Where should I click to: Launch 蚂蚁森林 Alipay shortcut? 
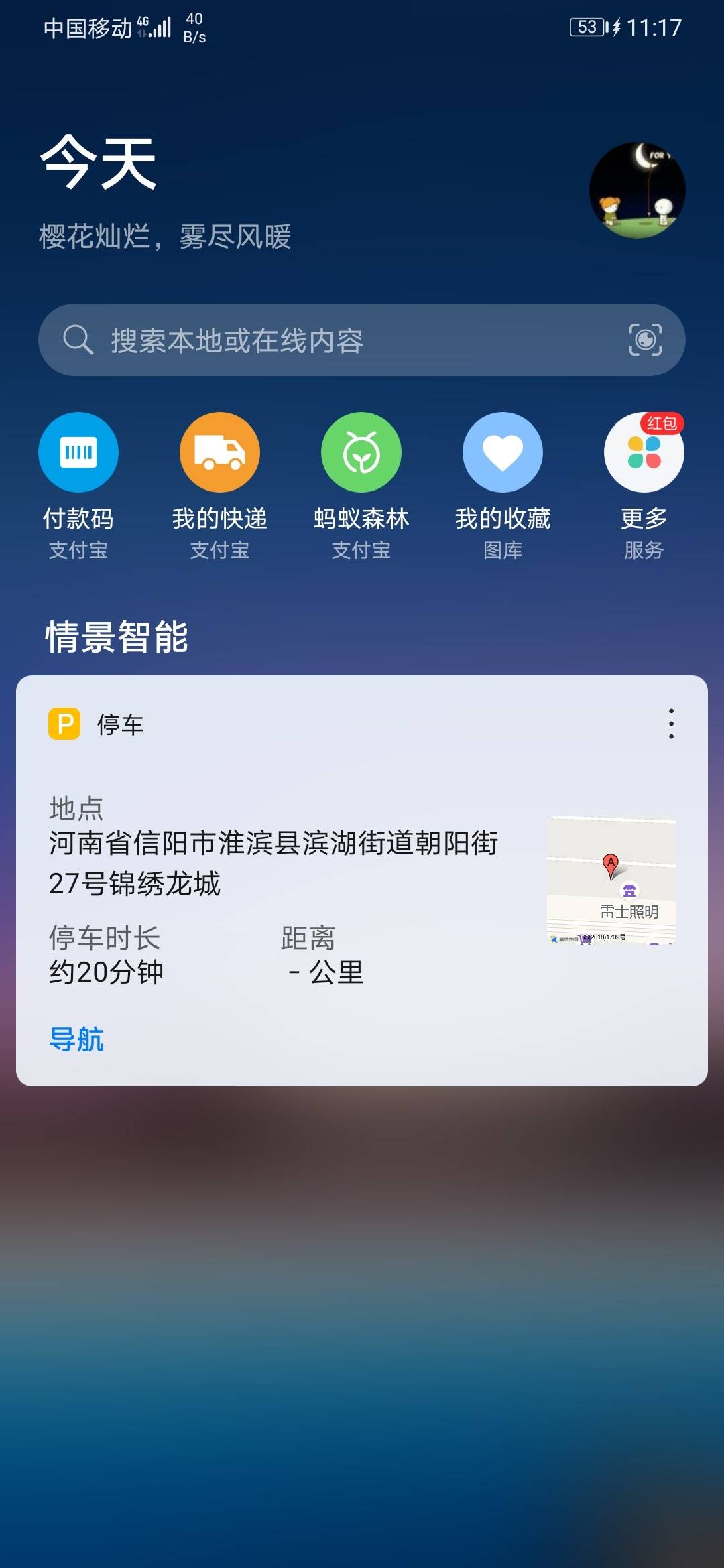pos(361,452)
